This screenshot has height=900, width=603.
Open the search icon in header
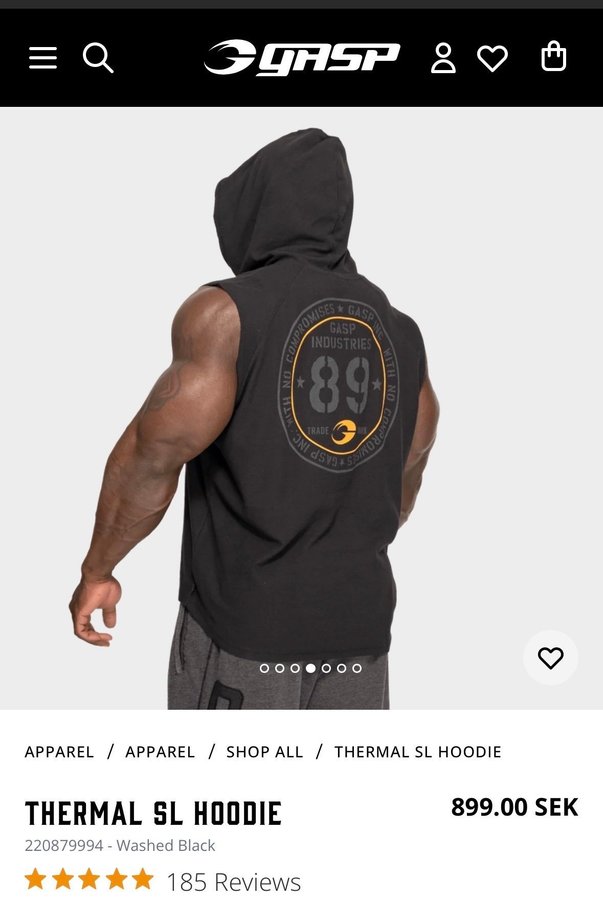[x=97, y=58]
